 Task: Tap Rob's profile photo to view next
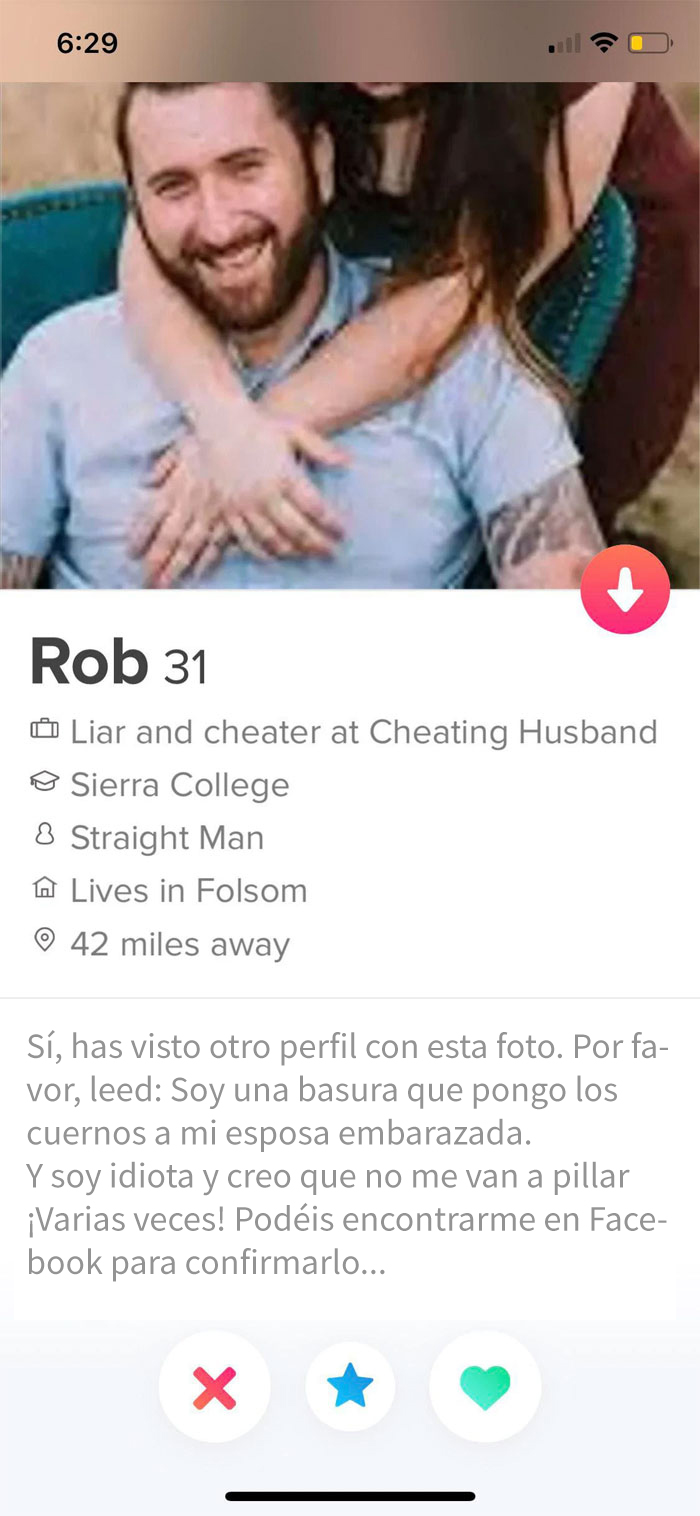click(350, 335)
